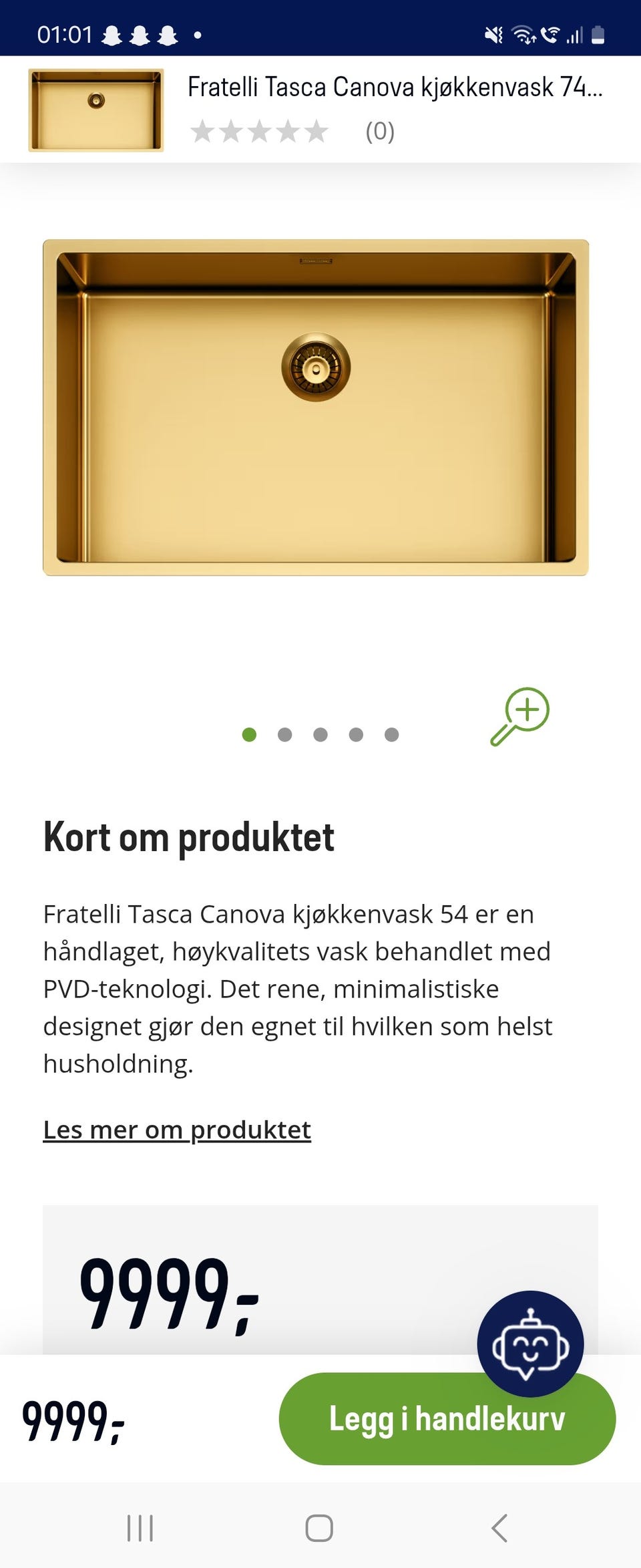Select the fourth image carousel dot
This screenshot has width=641, height=1568.
[355, 734]
